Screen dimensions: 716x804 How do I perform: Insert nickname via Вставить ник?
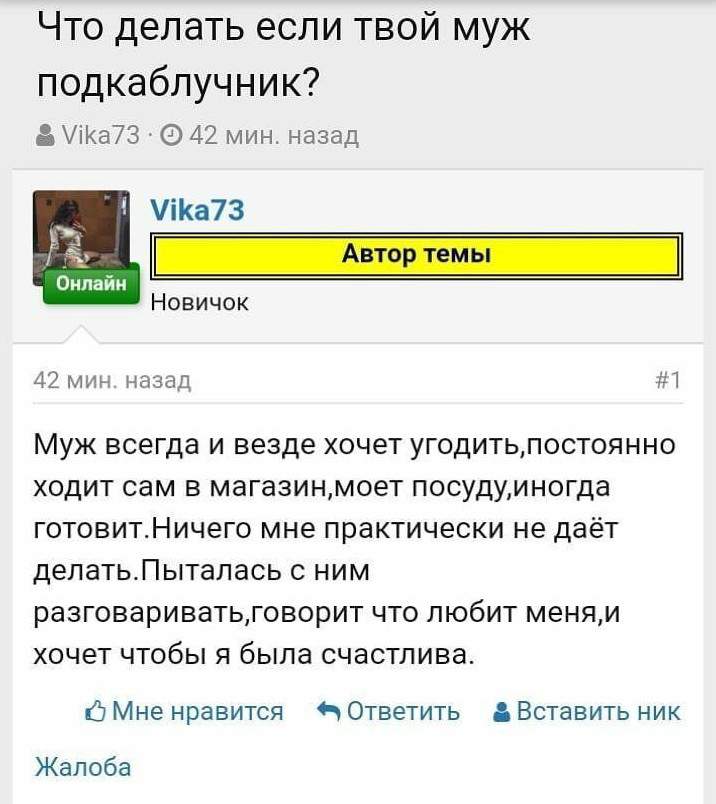[587, 711]
